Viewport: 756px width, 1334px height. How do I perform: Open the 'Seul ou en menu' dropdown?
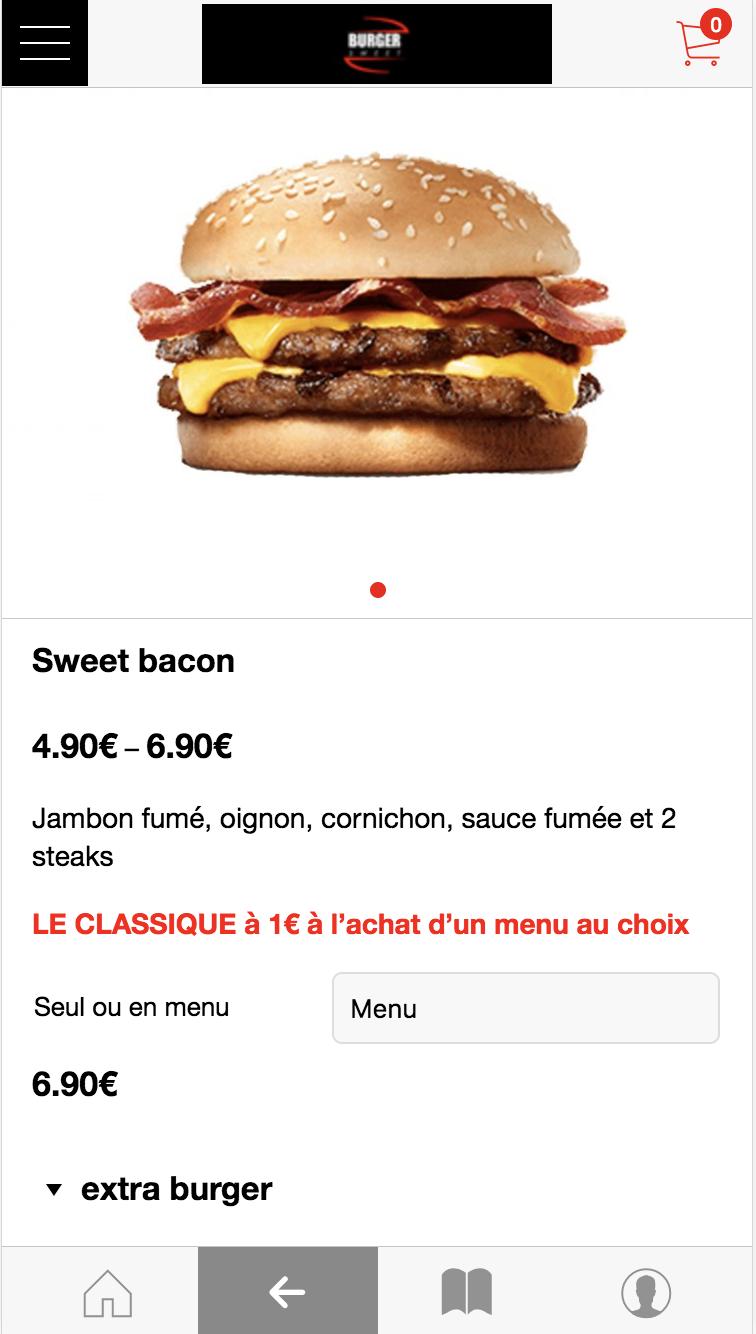pyautogui.click(x=525, y=1008)
